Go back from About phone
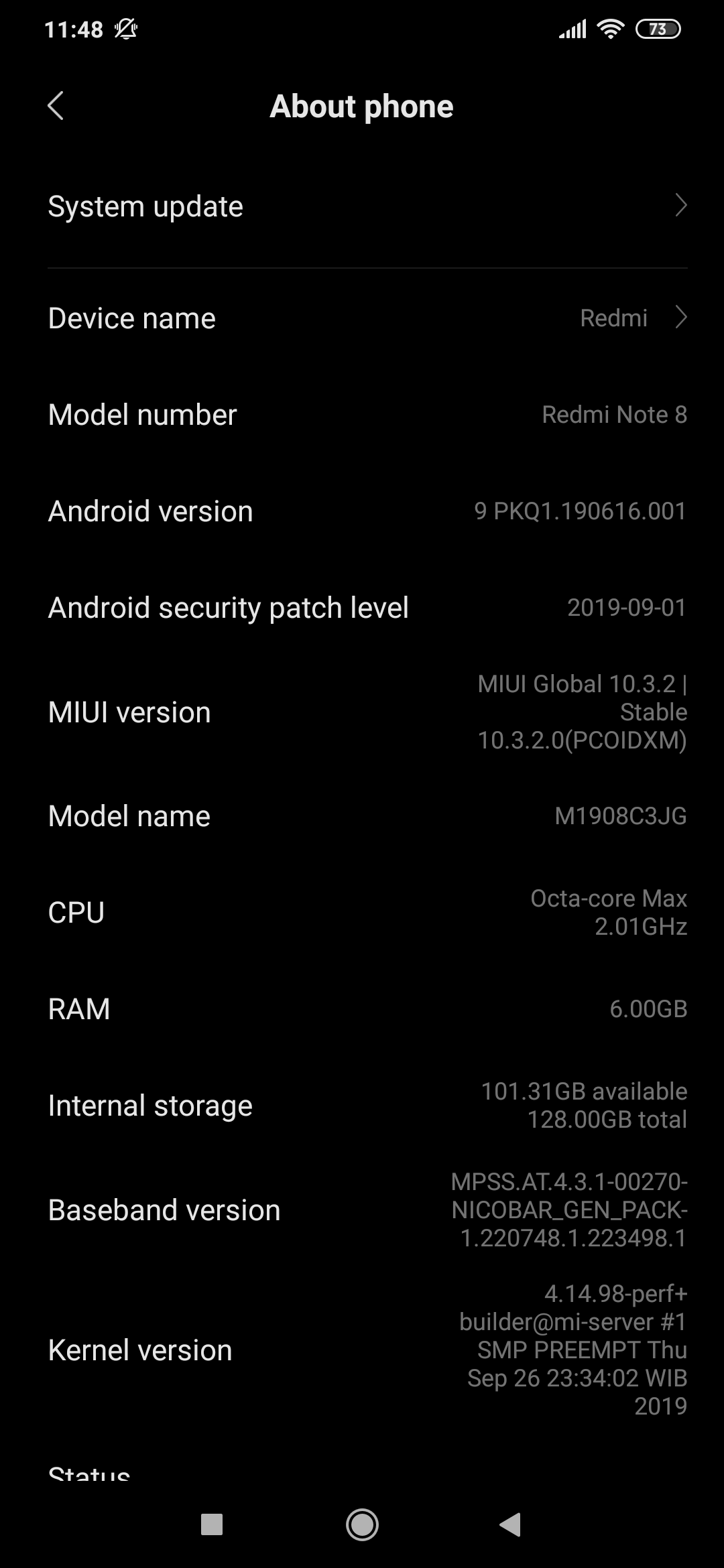This screenshot has height=1568, width=724. [x=56, y=107]
